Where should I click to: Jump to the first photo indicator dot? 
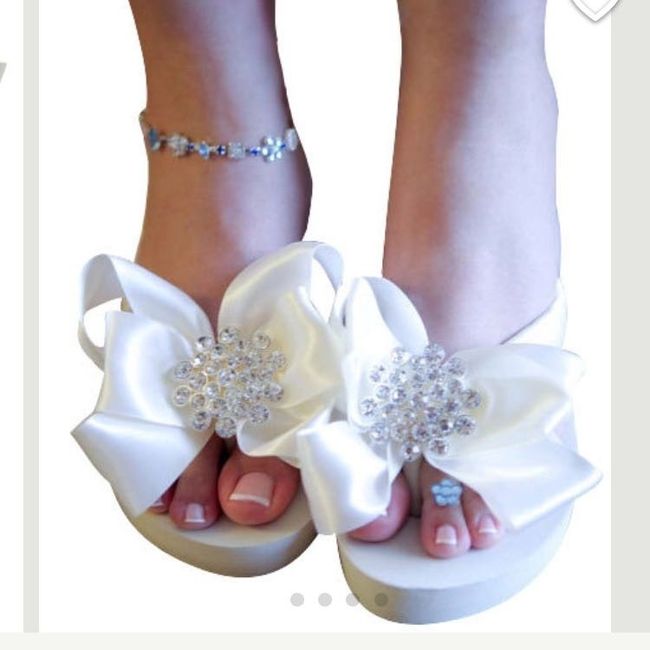(297, 600)
